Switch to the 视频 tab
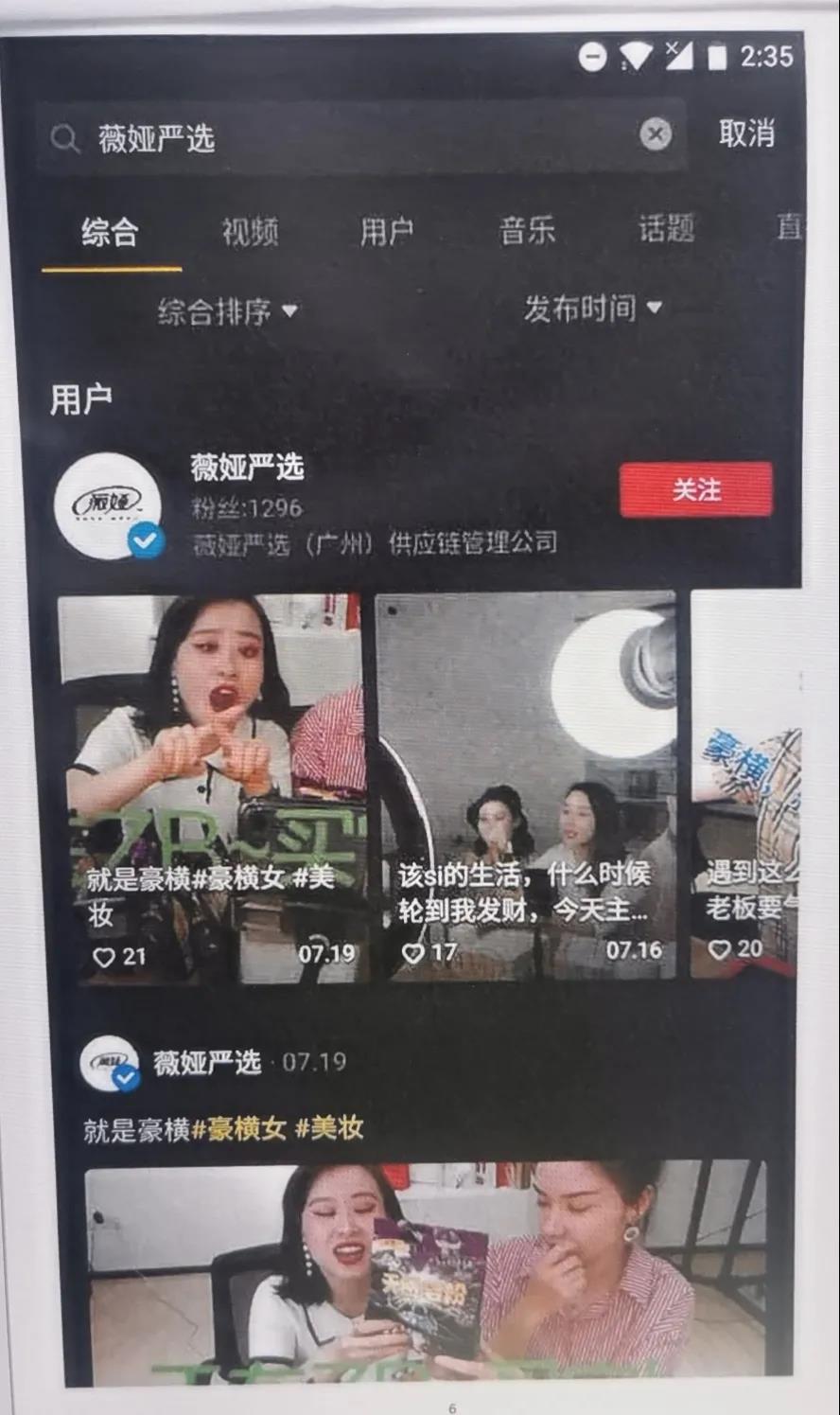This screenshot has height=1415, width=840. click(x=250, y=232)
